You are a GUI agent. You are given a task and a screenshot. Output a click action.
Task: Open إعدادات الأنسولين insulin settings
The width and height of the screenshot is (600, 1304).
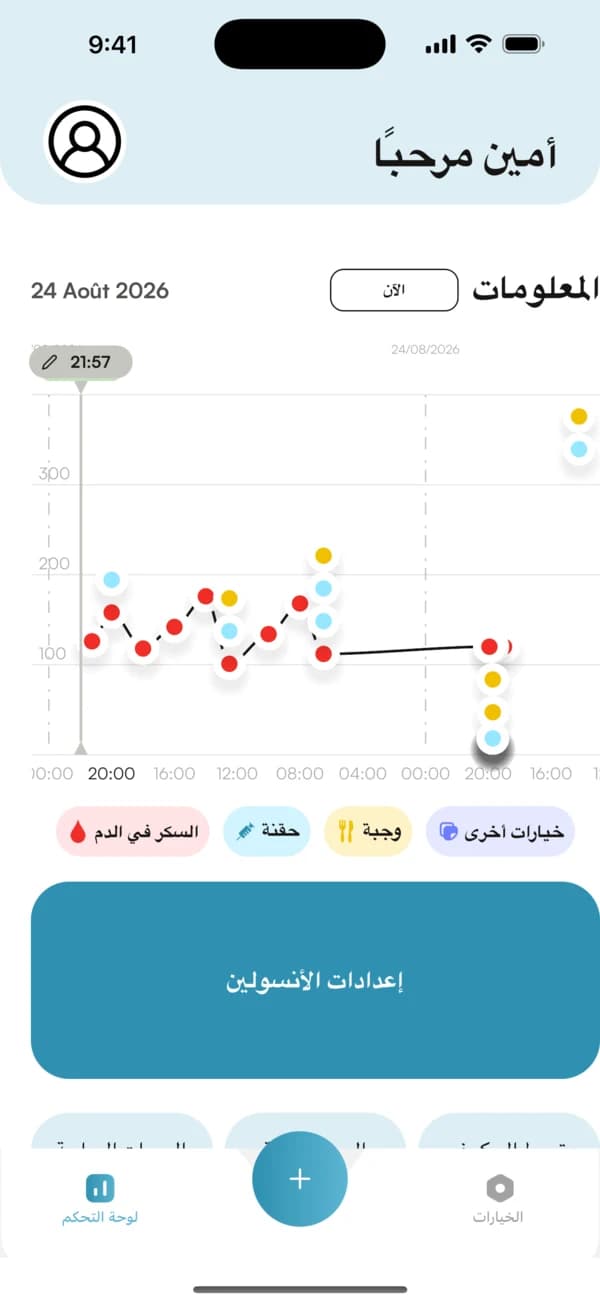(315, 980)
